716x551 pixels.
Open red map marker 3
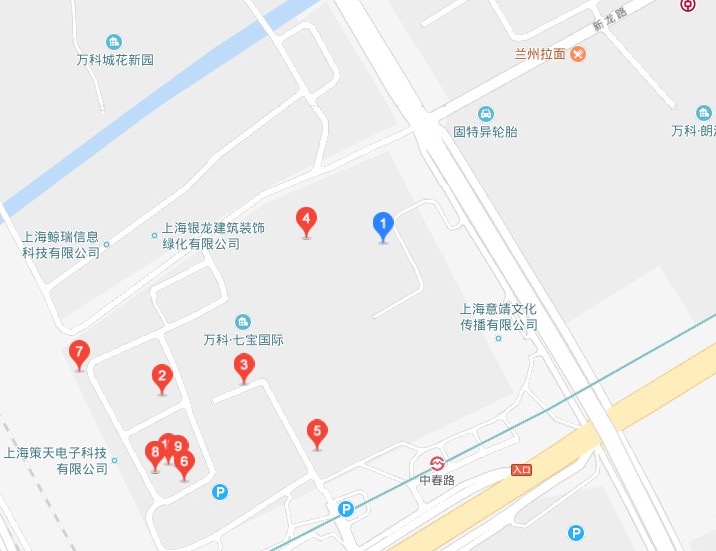242,367
